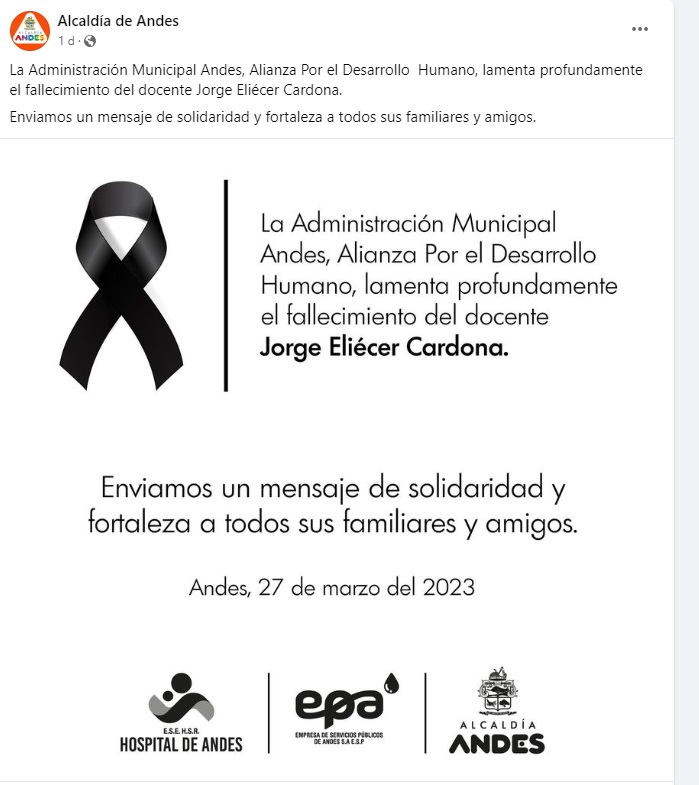Screen dimensions: 699x785
Task: Visit the Alcaldía de Andes page name
Action: pyautogui.click(x=118, y=21)
